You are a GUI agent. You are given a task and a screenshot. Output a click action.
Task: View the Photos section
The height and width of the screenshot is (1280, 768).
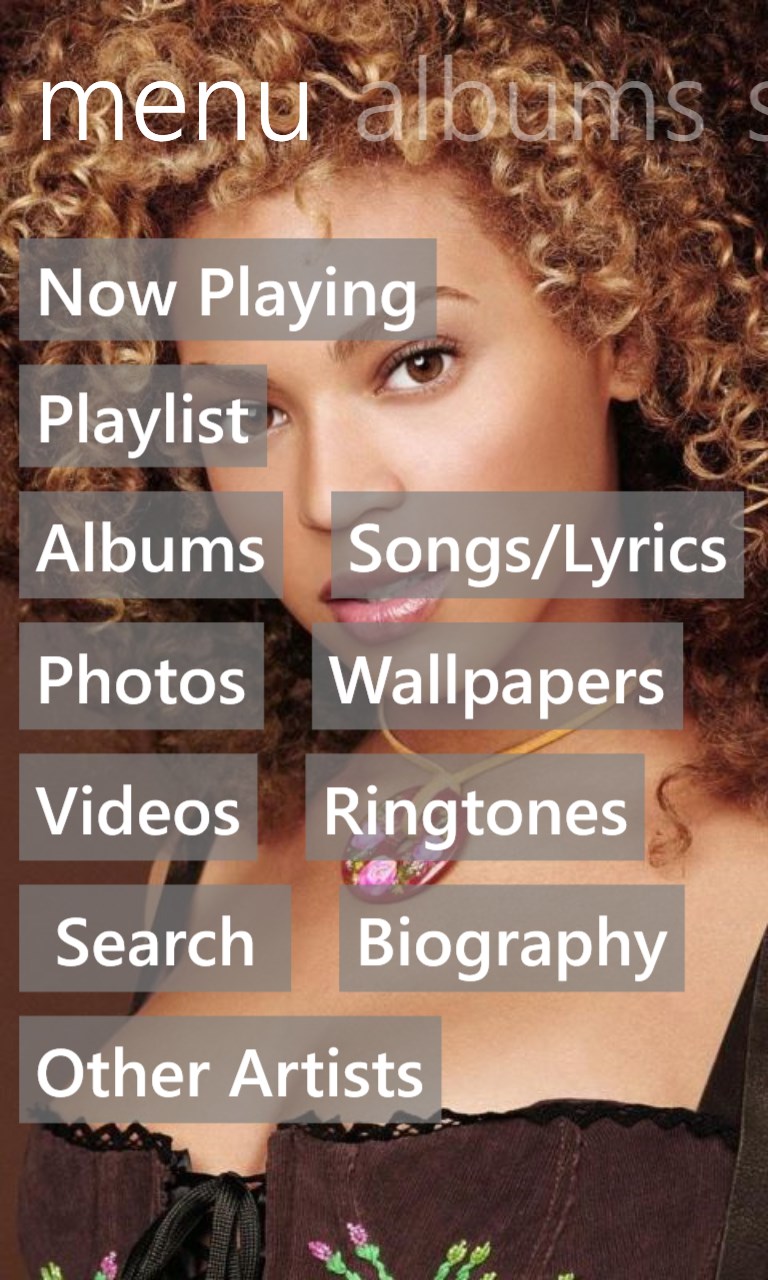pyautogui.click(x=141, y=677)
